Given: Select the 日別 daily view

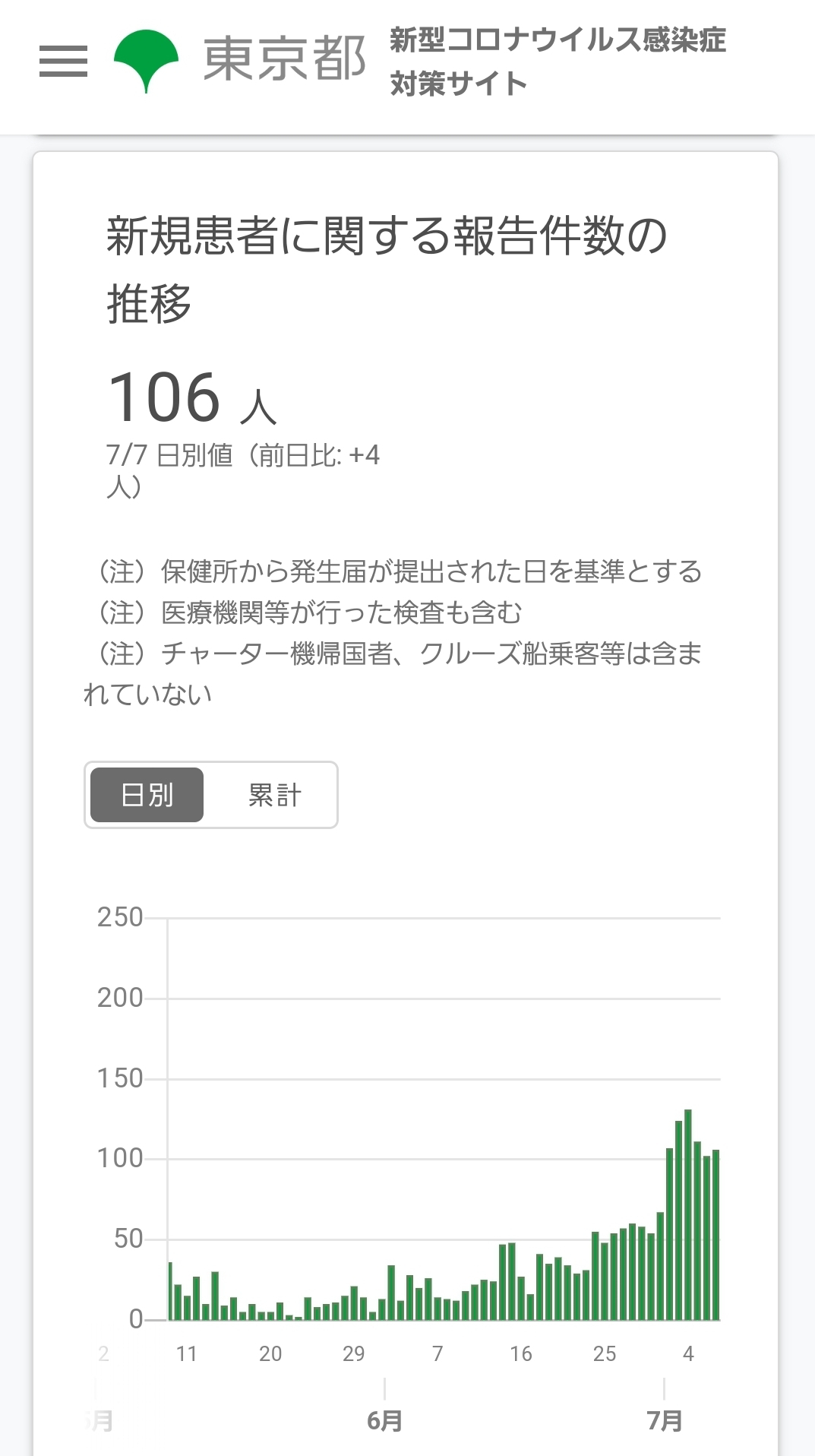Looking at the screenshot, I should point(147,795).
